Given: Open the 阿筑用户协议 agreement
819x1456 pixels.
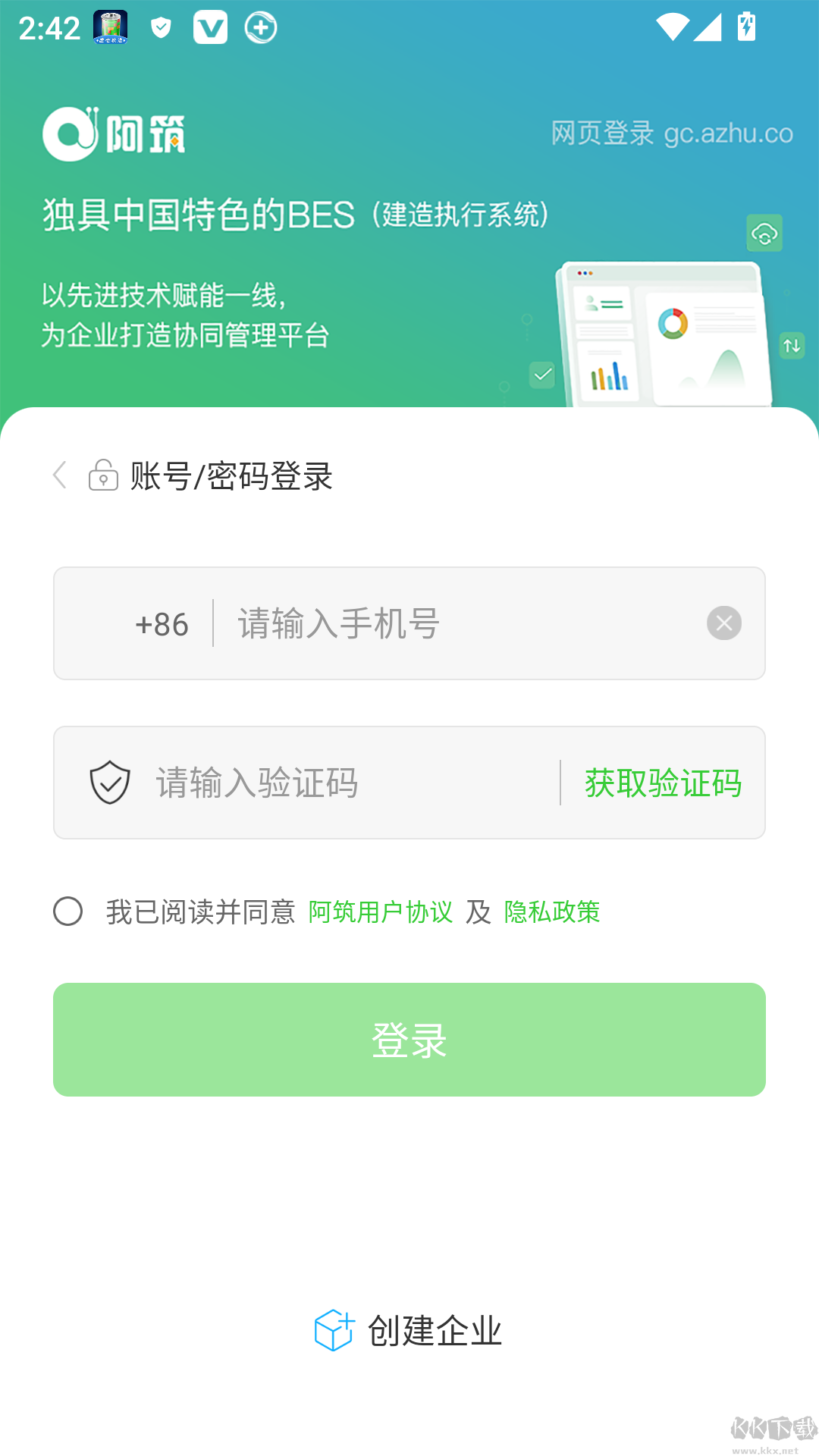Looking at the screenshot, I should point(379,912).
